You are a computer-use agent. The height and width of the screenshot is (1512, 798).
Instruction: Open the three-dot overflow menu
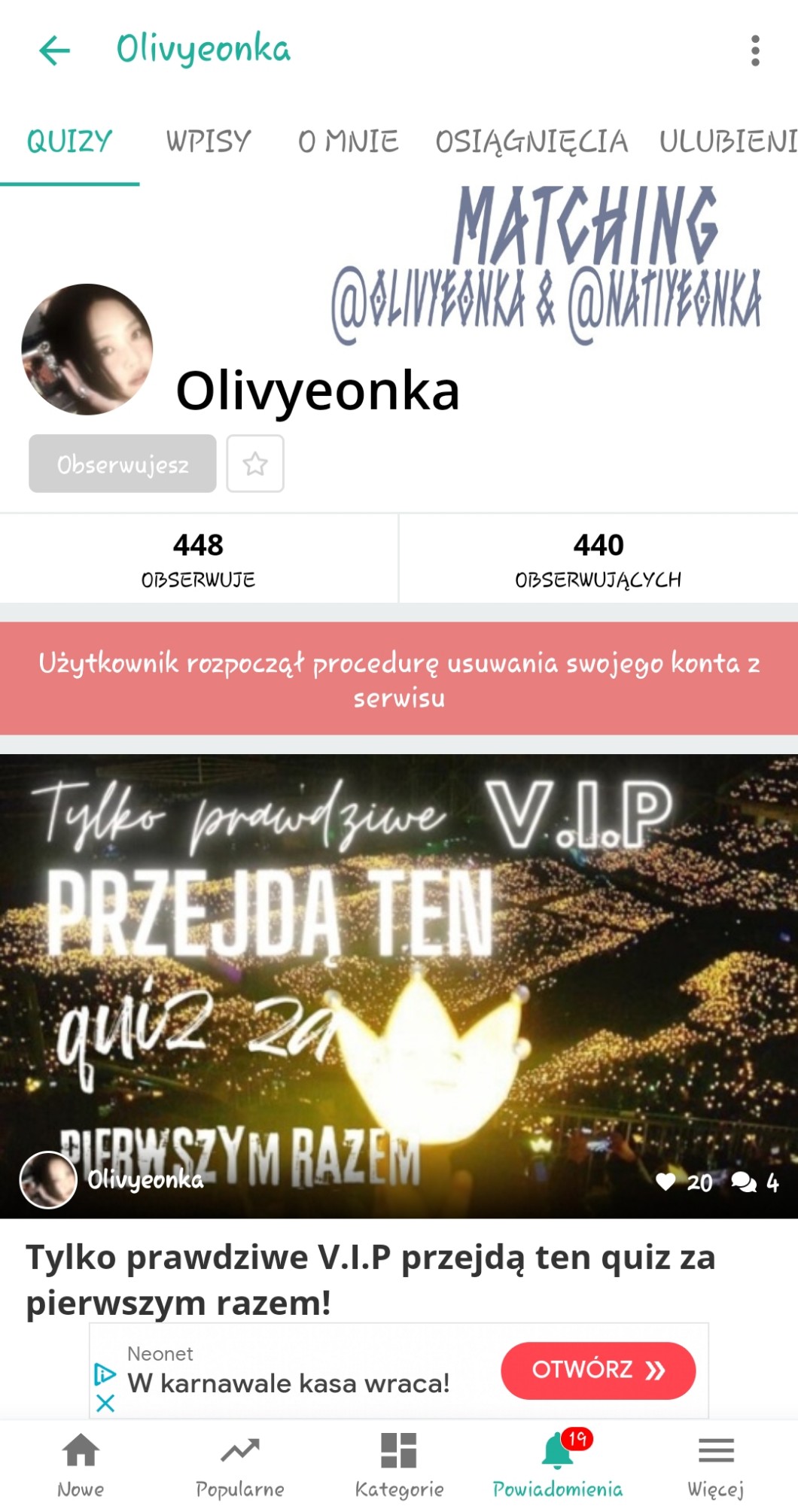755,51
